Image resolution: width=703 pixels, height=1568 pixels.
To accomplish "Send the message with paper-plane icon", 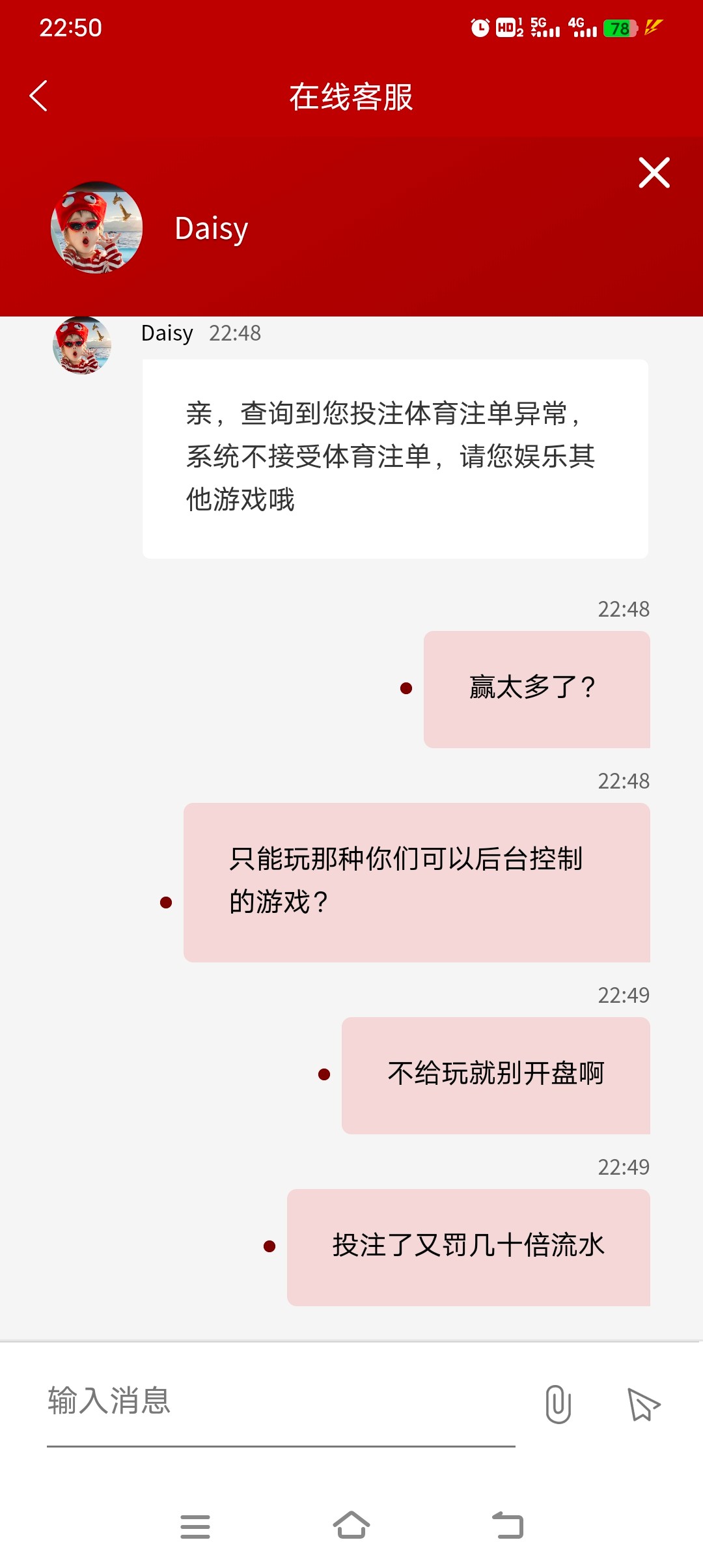I will 643,1404.
